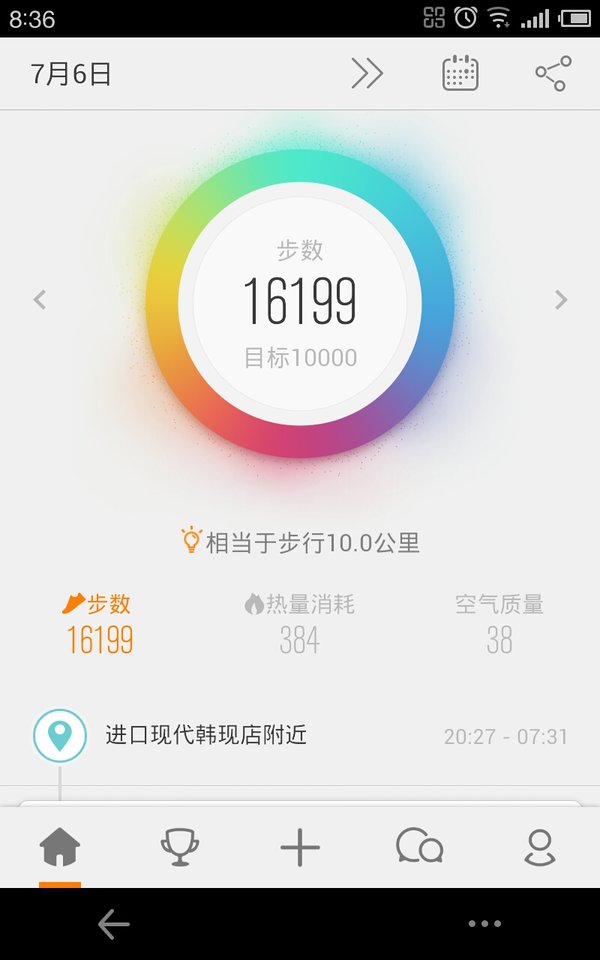Share today's step results
Image resolution: width=600 pixels, height=960 pixels.
click(x=553, y=73)
